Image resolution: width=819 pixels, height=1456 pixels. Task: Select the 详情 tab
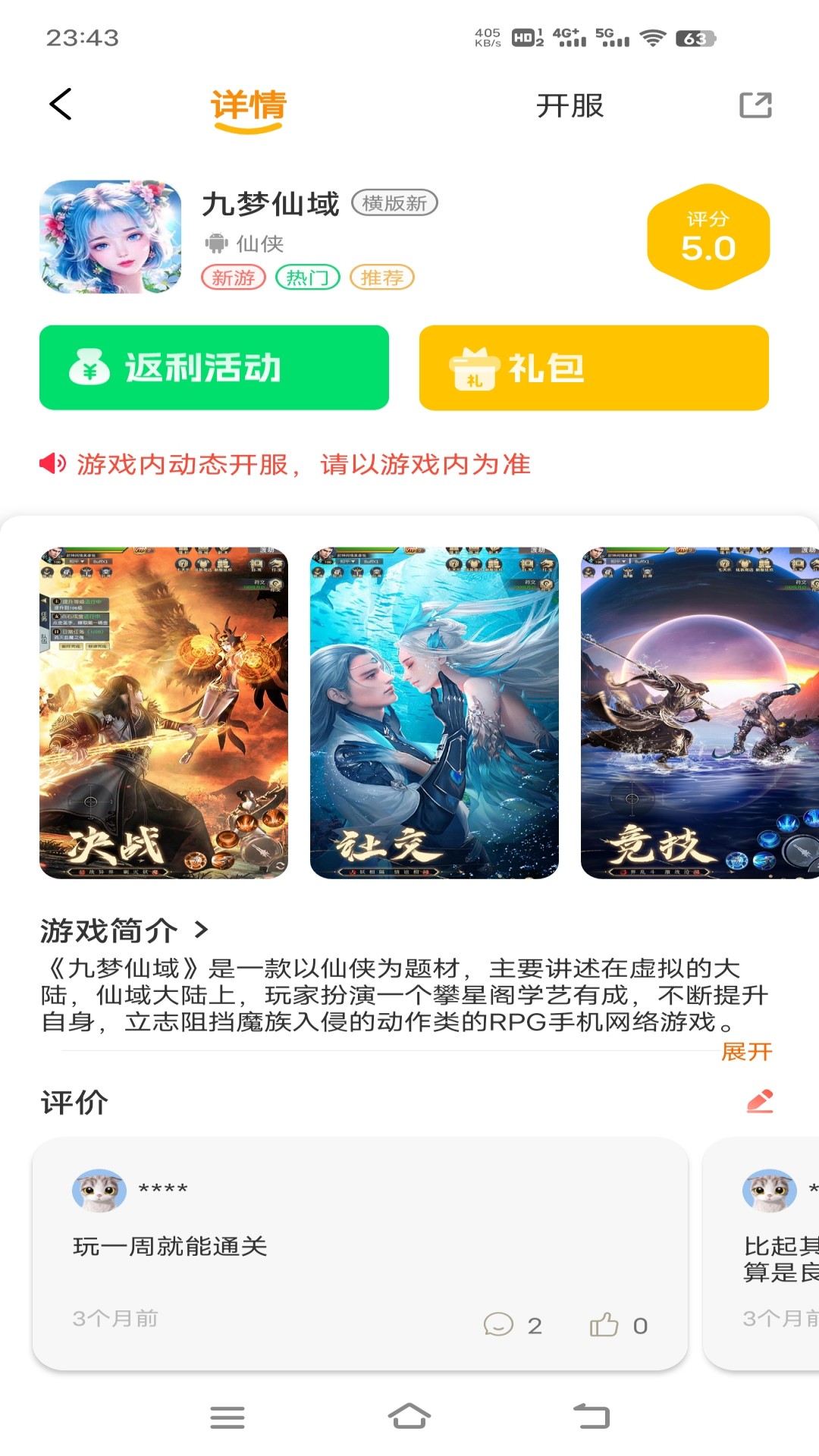[x=248, y=106]
